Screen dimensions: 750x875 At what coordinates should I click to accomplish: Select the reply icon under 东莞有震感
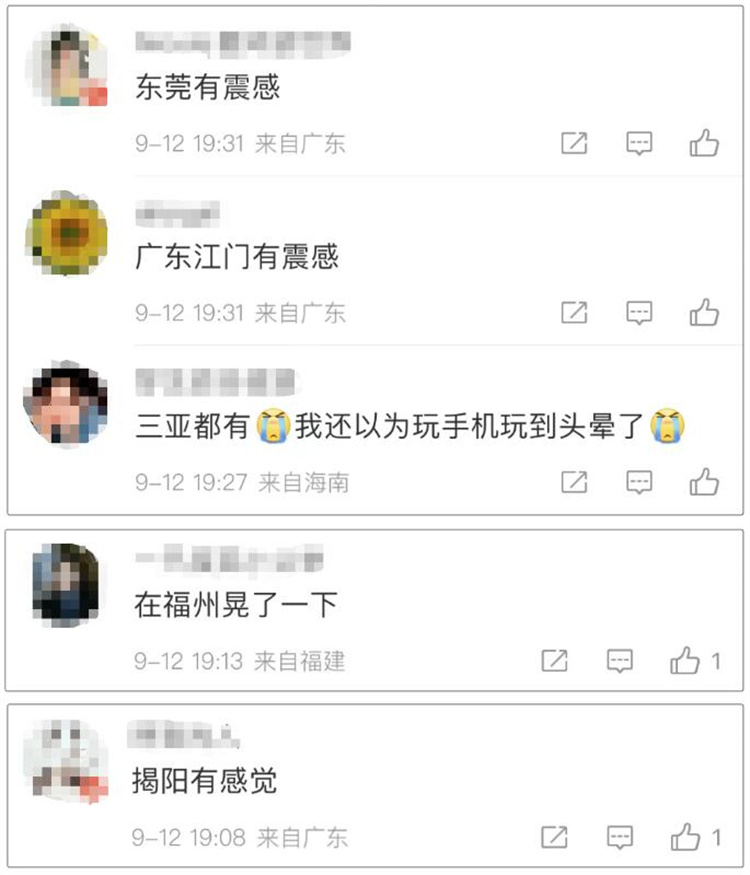[637, 143]
